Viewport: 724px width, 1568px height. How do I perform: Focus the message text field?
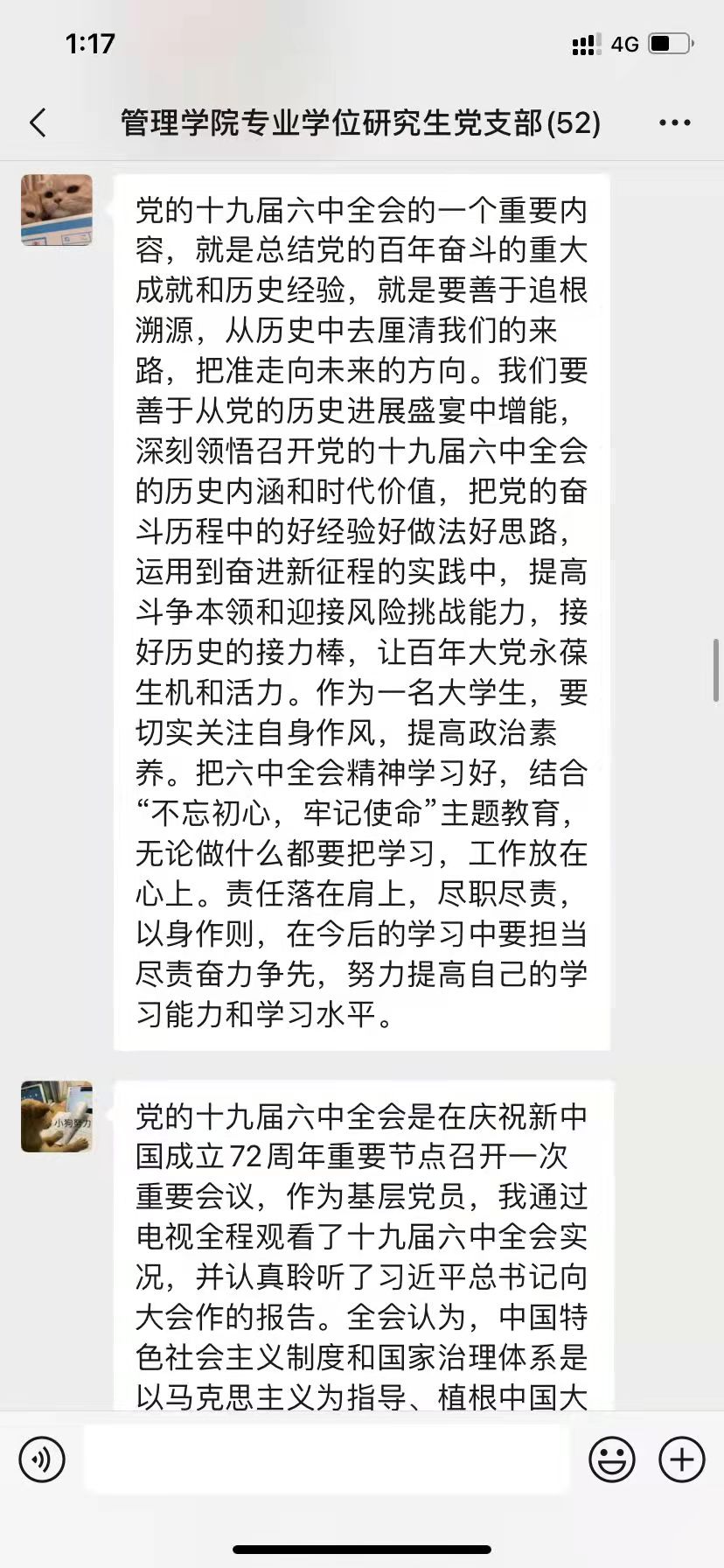(327, 1459)
